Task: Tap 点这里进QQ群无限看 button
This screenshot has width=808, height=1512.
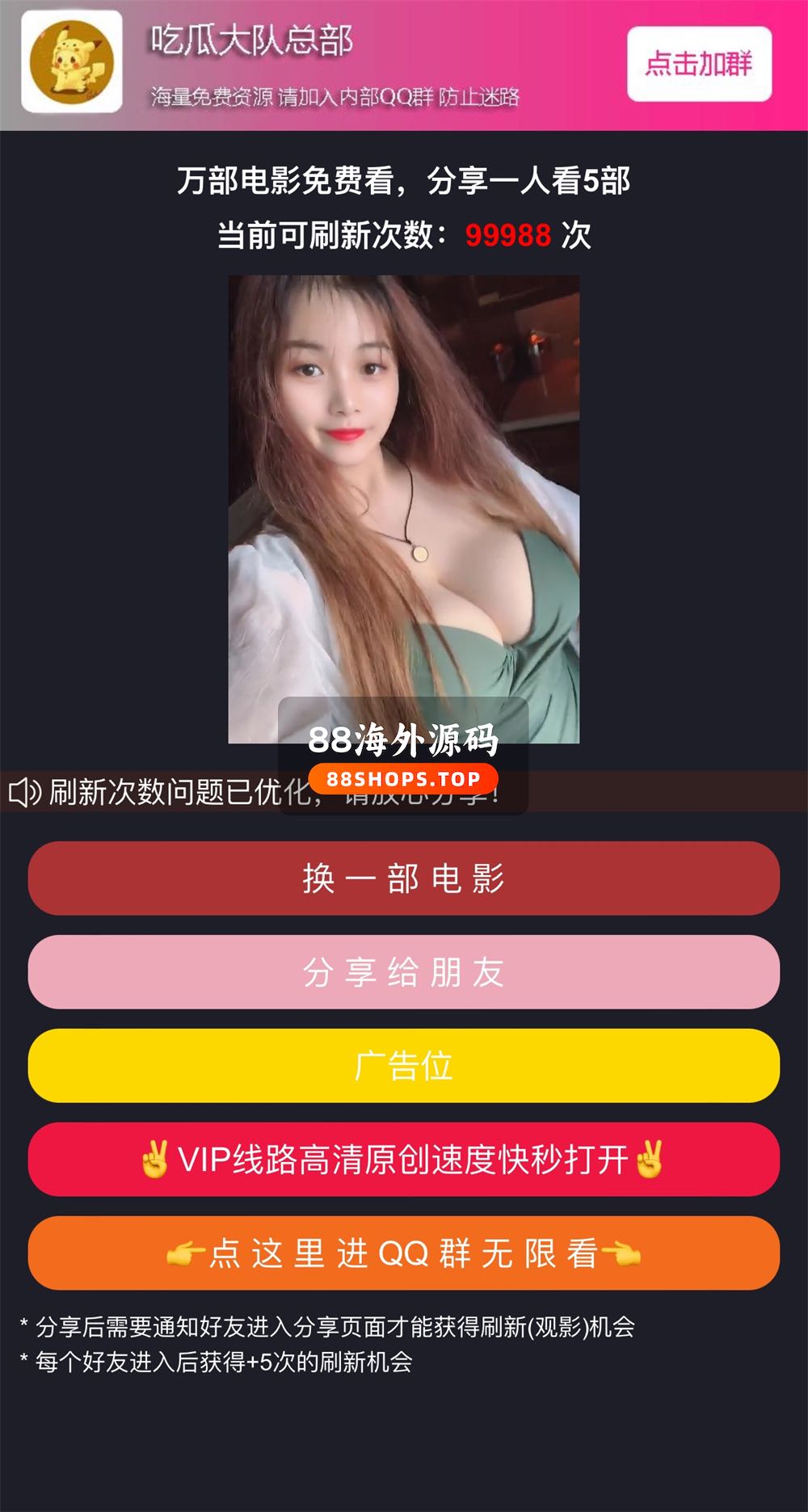Action: point(403,1253)
